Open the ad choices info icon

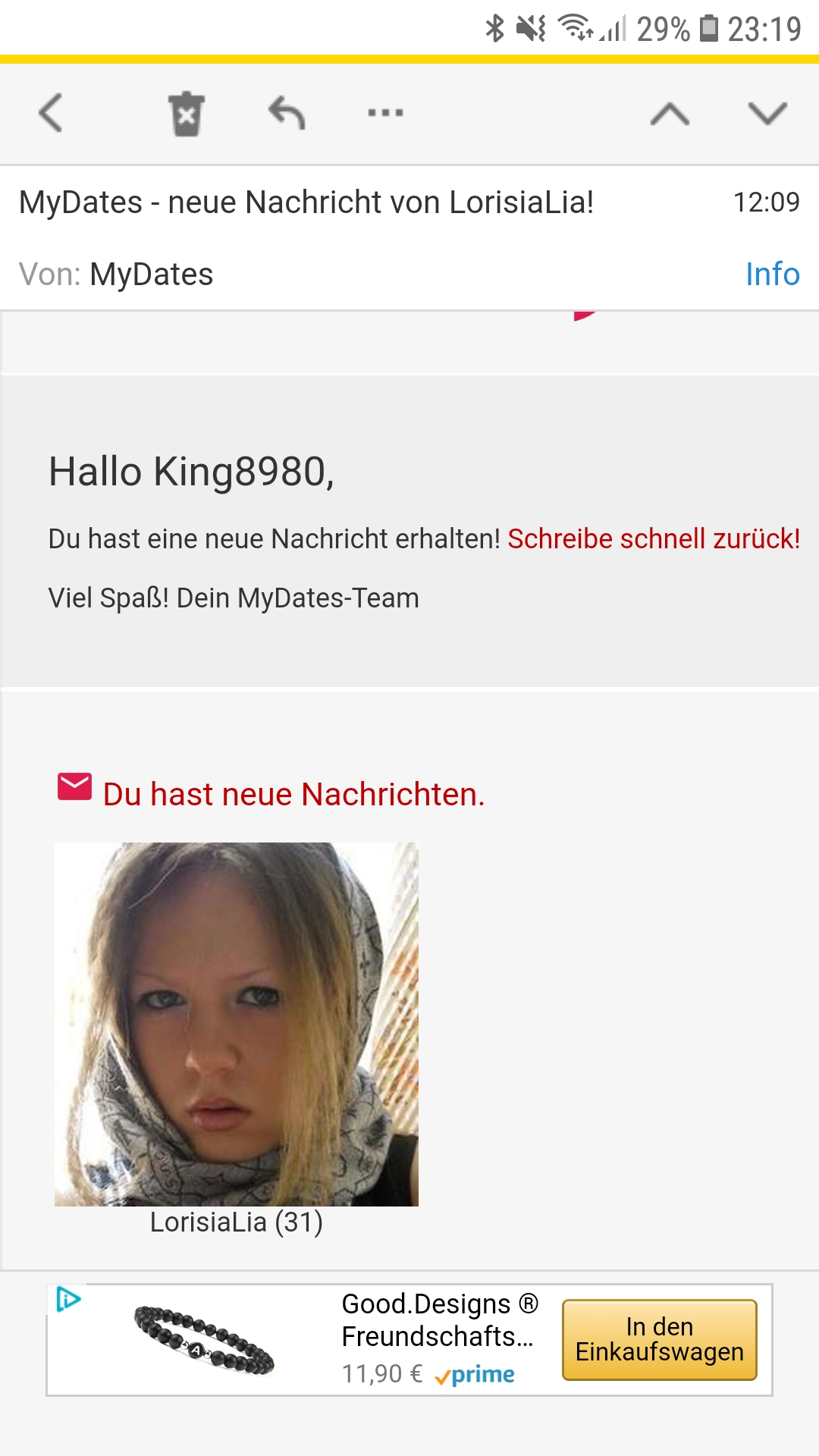click(x=68, y=1299)
